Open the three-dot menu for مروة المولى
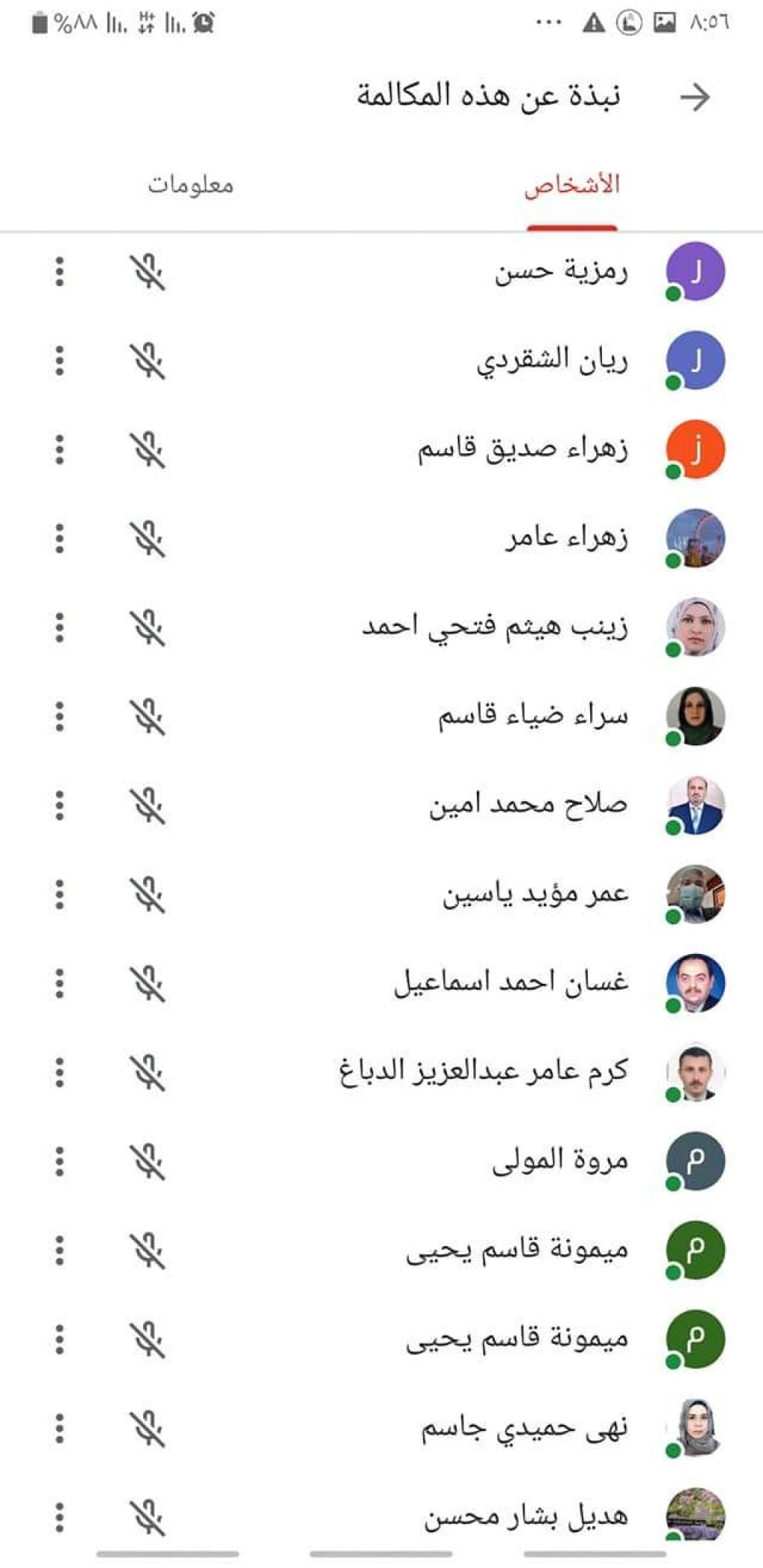This screenshot has width=763, height=1568. coord(60,1162)
